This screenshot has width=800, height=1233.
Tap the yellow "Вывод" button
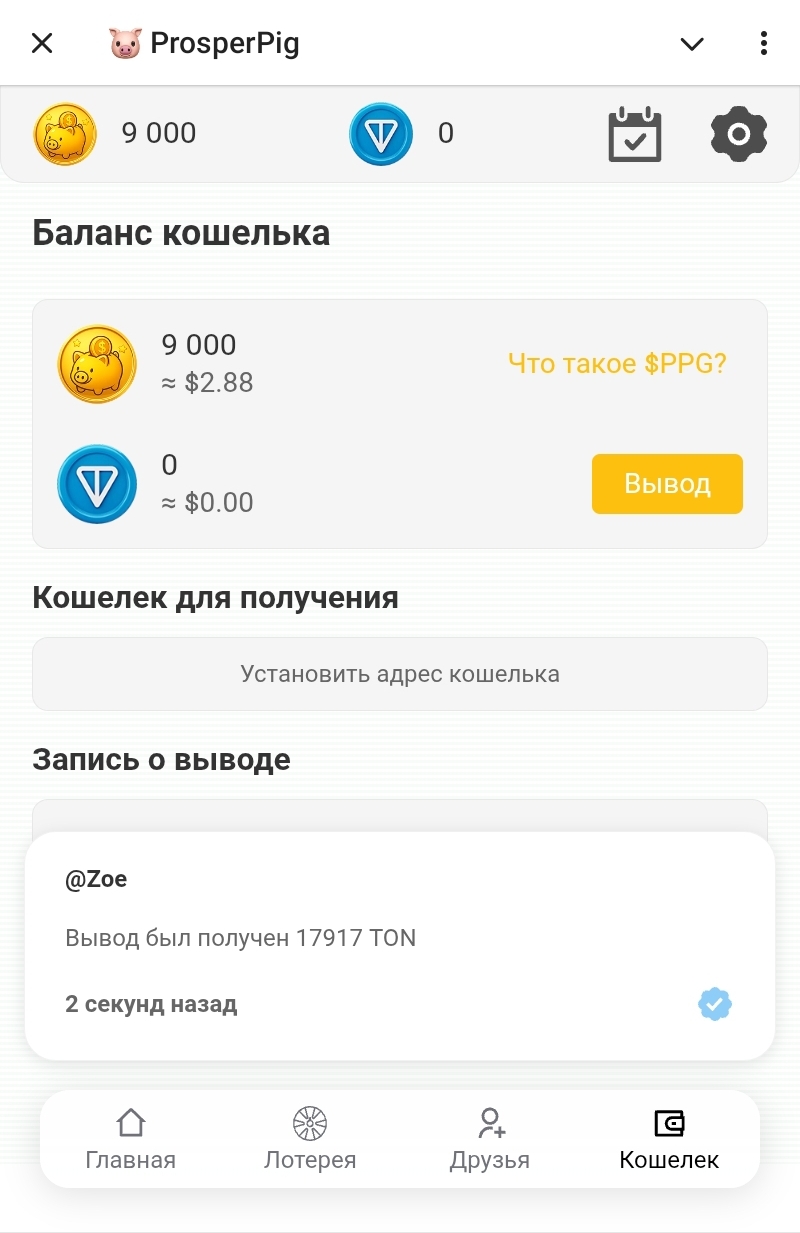point(667,484)
